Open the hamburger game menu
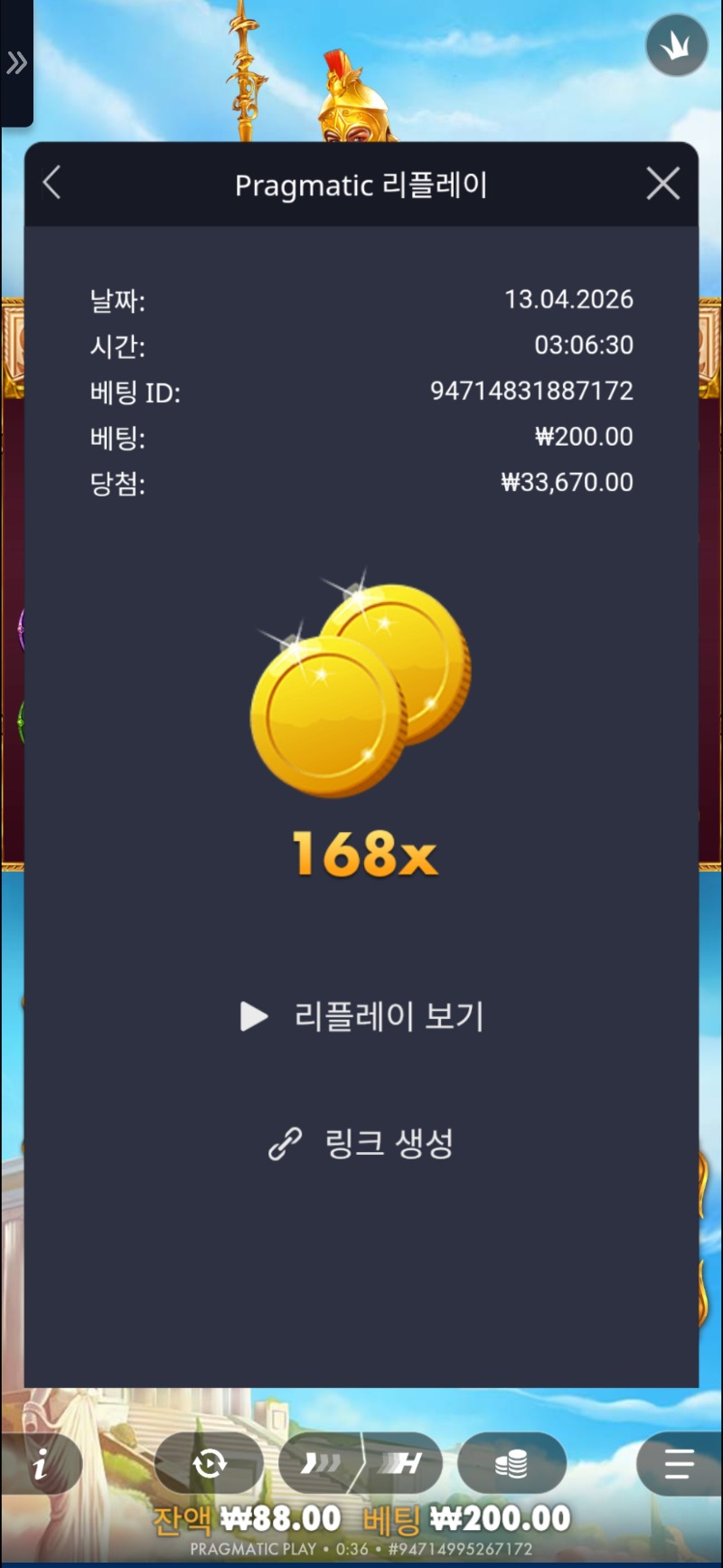 click(x=678, y=1463)
